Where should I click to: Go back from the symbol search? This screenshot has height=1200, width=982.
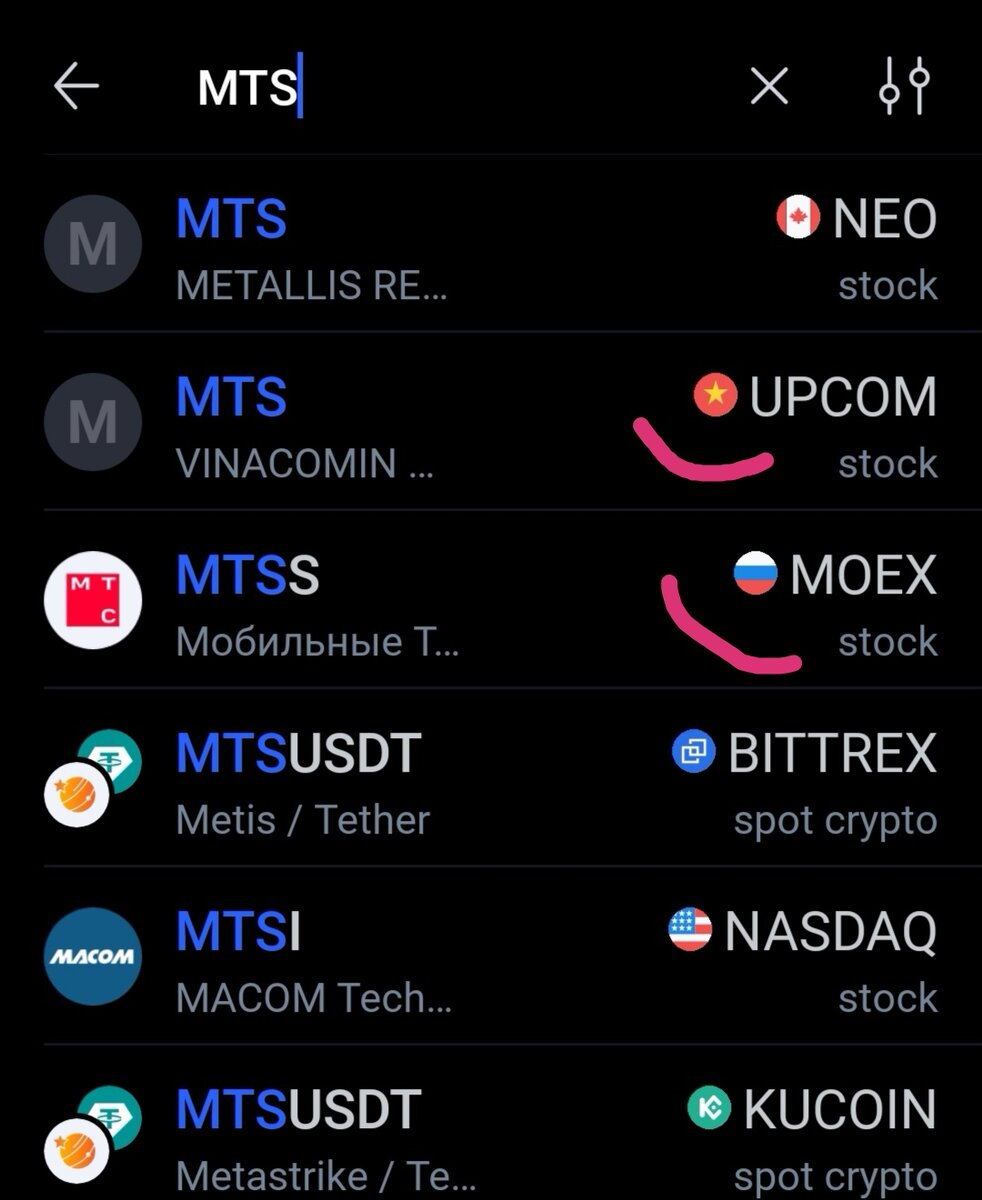[x=76, y=88]
